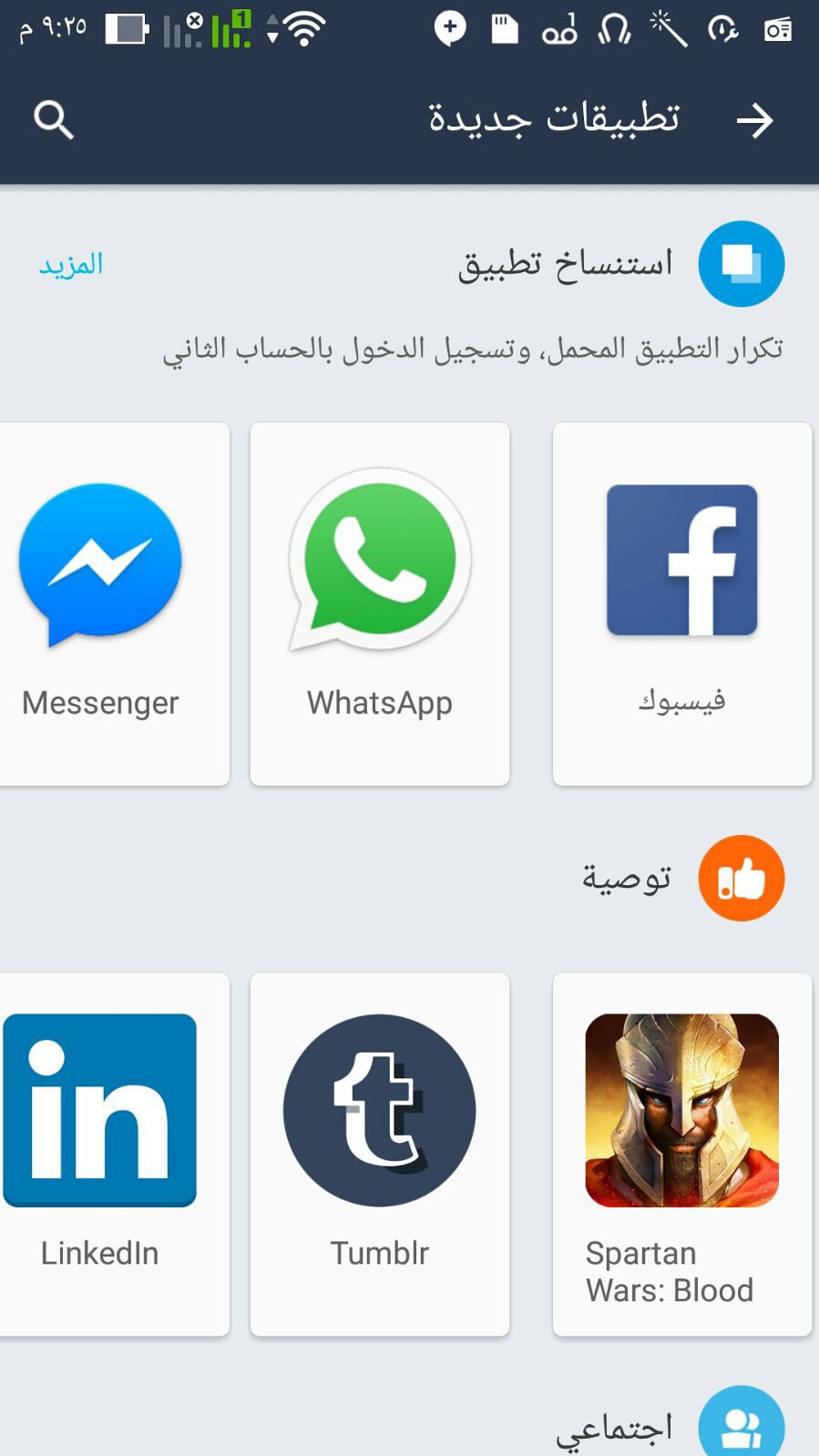
Task: Open the Tumblr recommendation card
Action: coord(379,1153)
